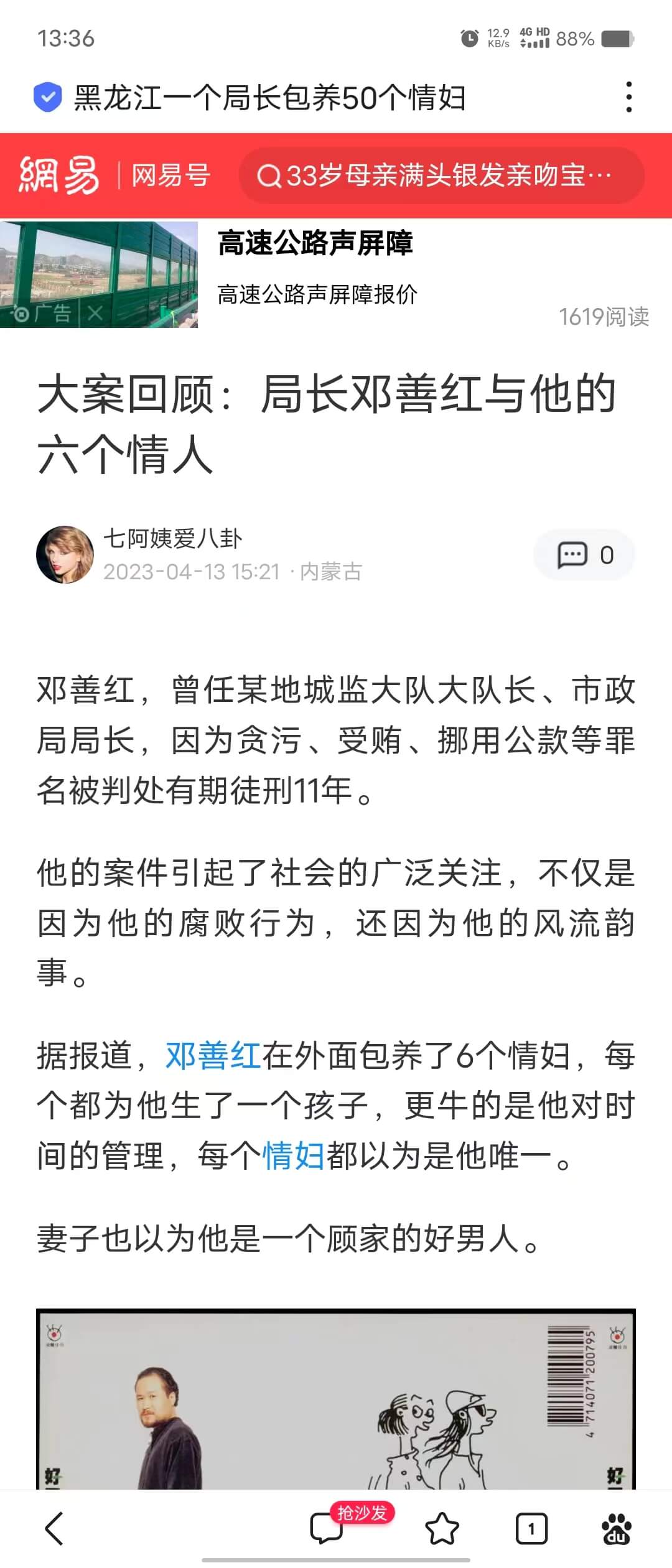Open the comment count bubble showing 0
The width and height of the screenshot is (672, 1568).
[584, 554]
